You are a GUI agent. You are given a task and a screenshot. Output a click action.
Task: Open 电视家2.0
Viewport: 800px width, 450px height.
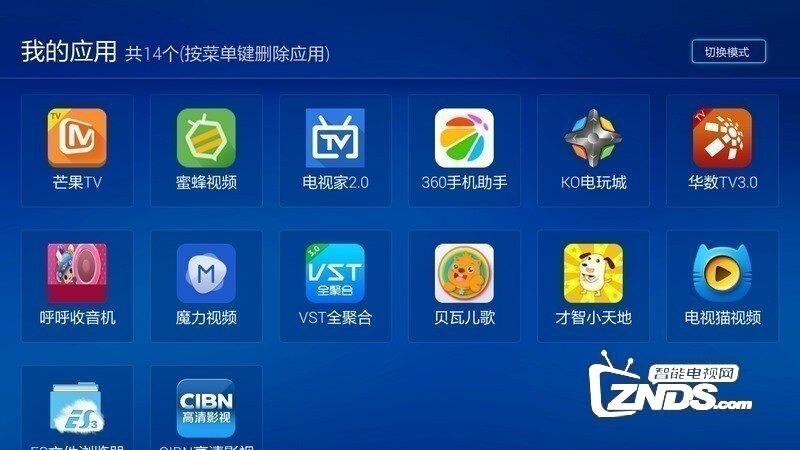pyautogui.click(x=335, y=150)
